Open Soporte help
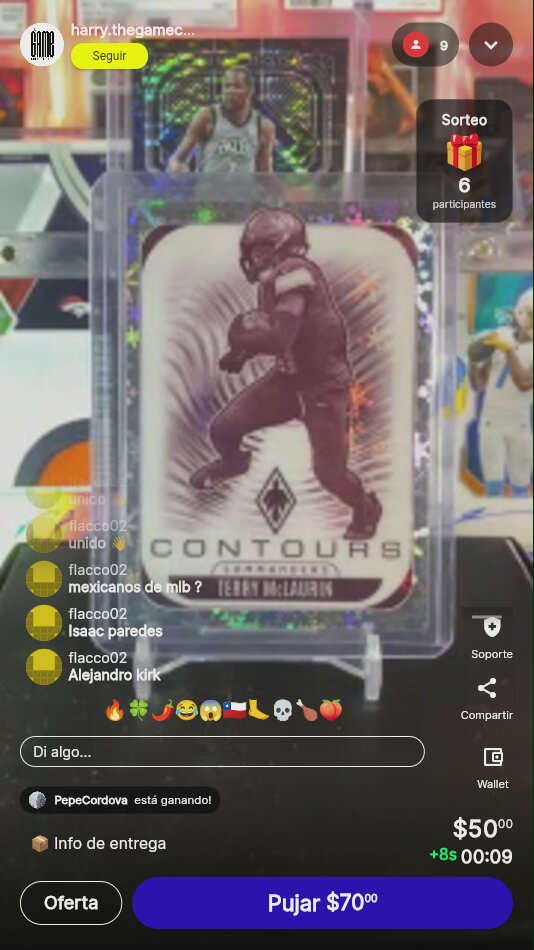 [492, 638]
